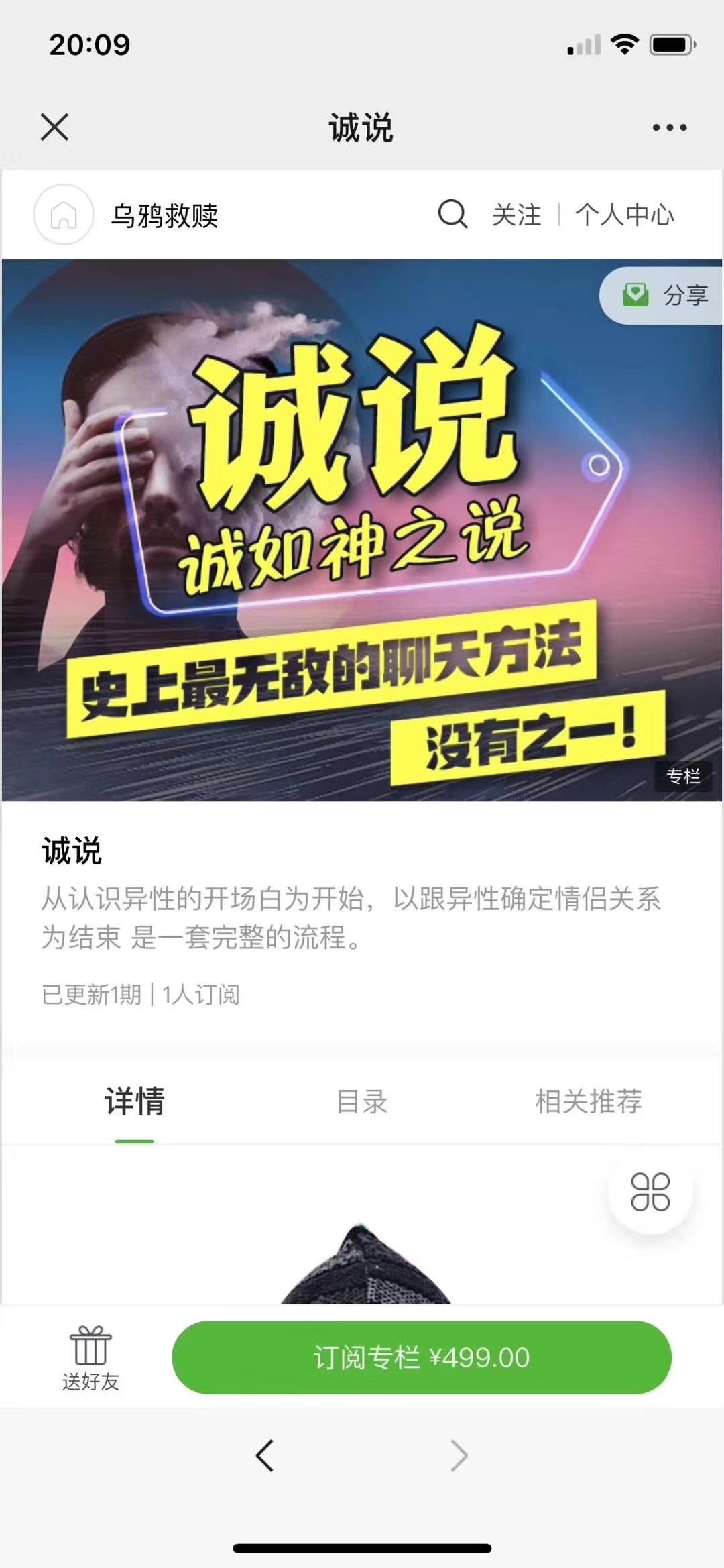Switch to the 目录 tab
The height and width of the screenshot is (1568, 724).
click(x=362, y=1101)
